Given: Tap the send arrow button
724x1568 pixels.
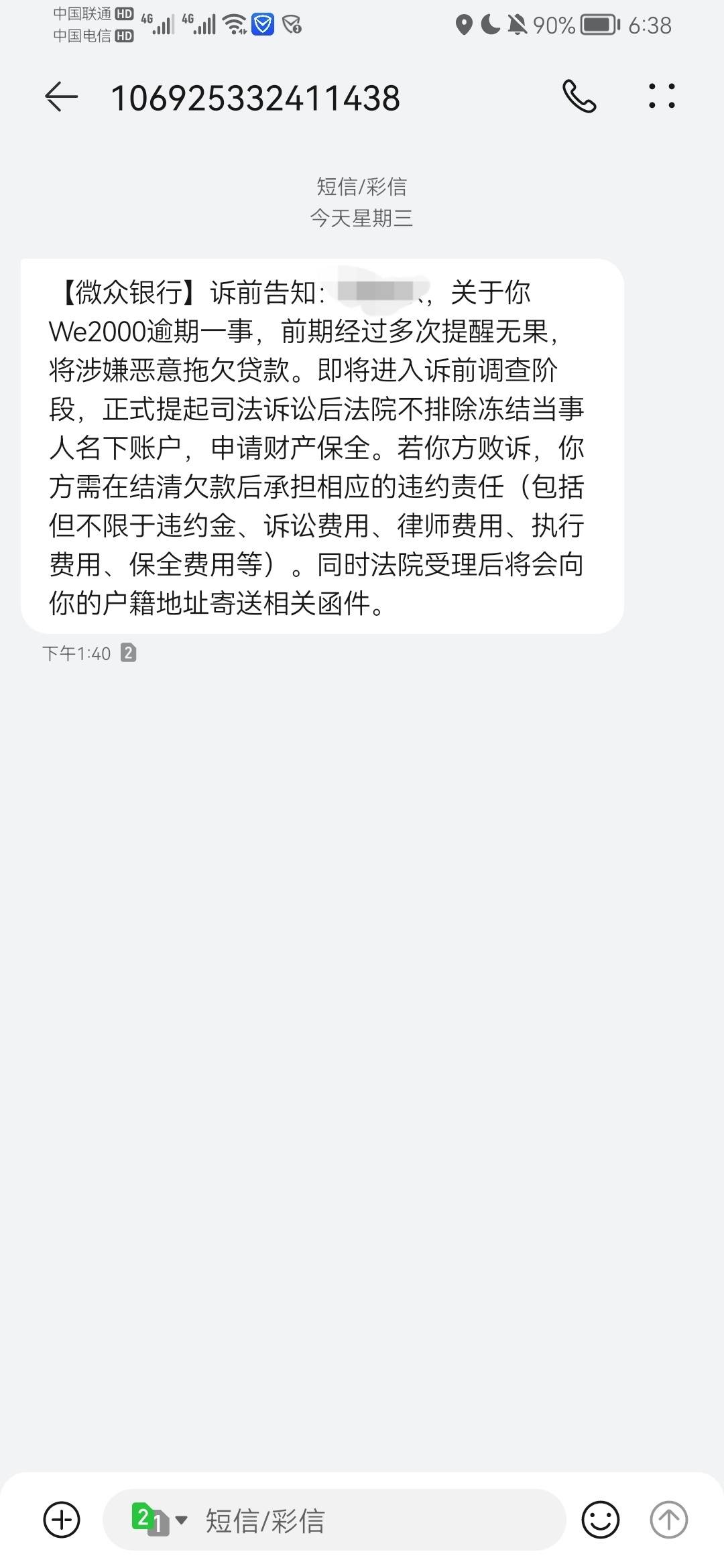Looking at the screenshot, I should coord(669,1519).
